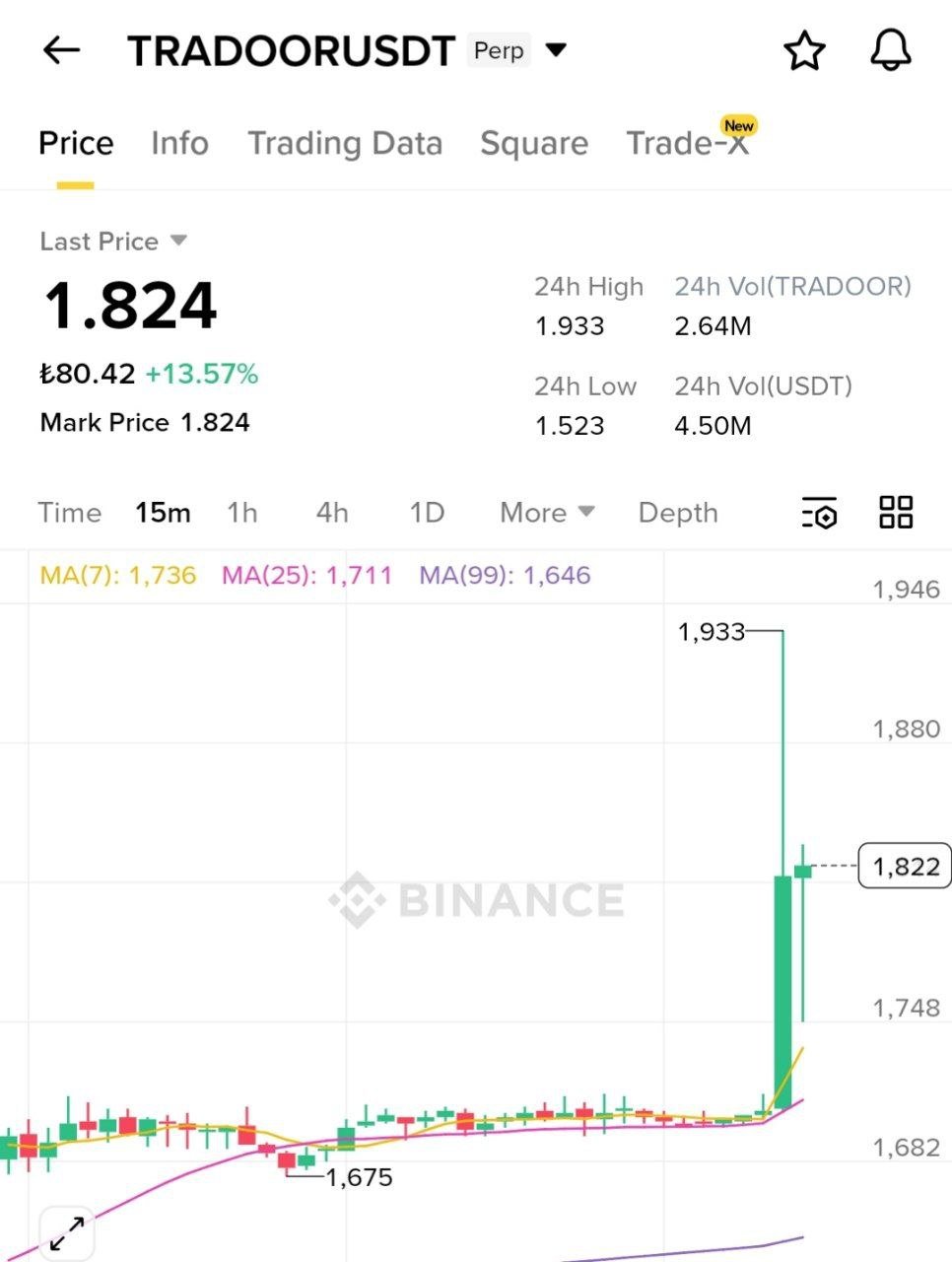The image size is (952, 1262).
Task: Open the chart indicator settings icon
Action: point(819,513)
